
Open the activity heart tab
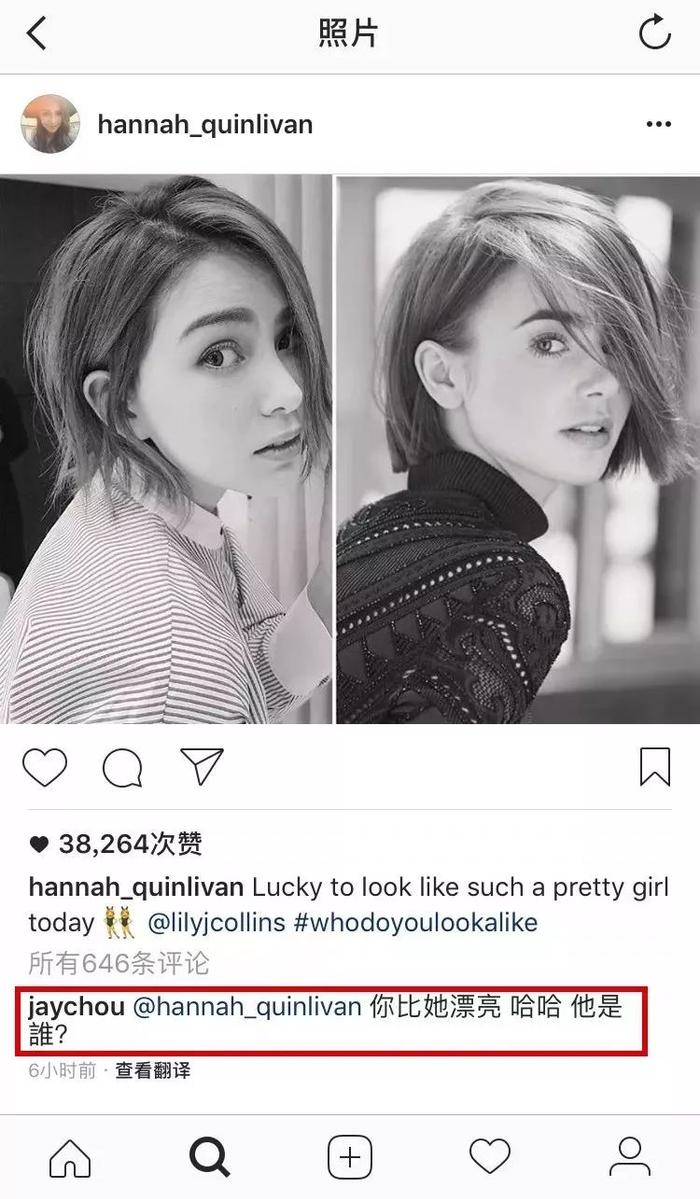pyautogui.click(x=490, y=1156)
